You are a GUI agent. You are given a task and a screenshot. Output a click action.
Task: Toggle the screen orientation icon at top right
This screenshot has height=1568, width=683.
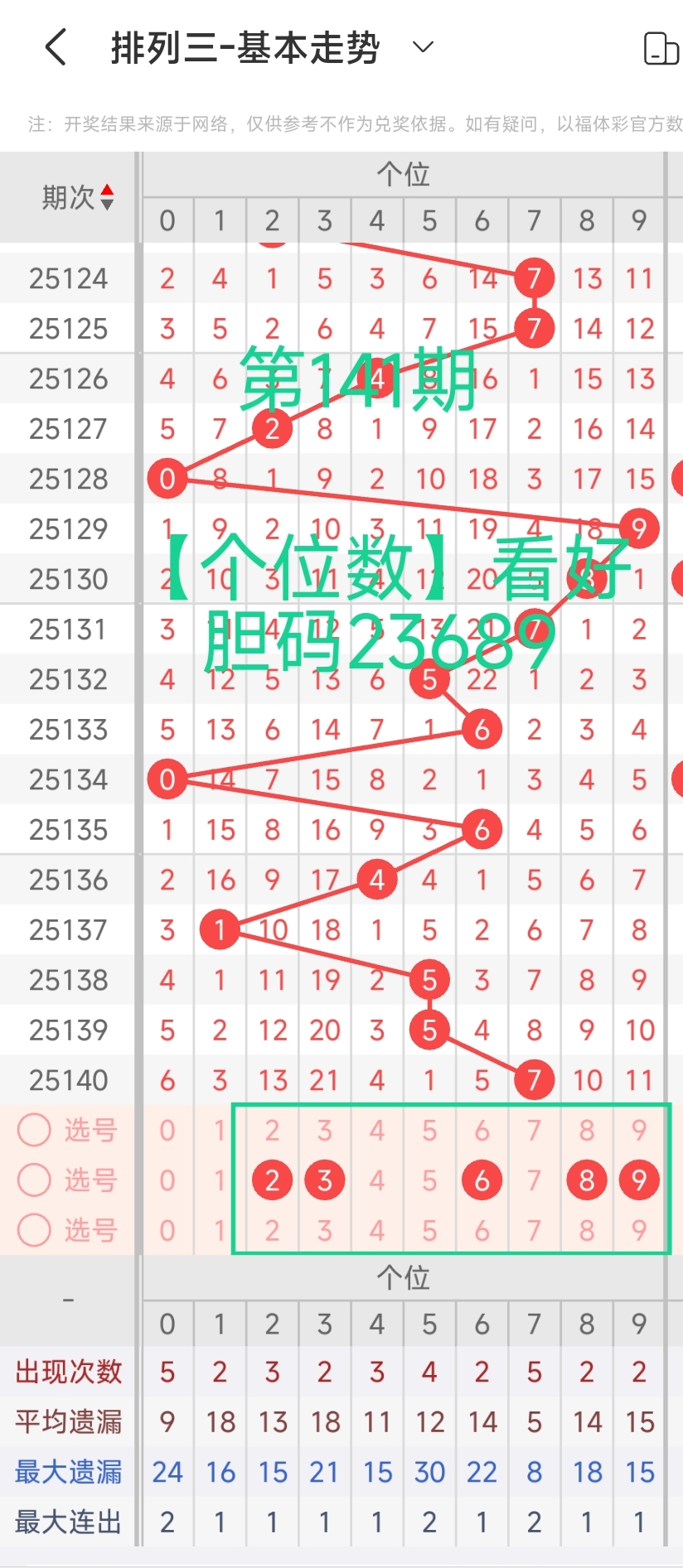[661, 48]
